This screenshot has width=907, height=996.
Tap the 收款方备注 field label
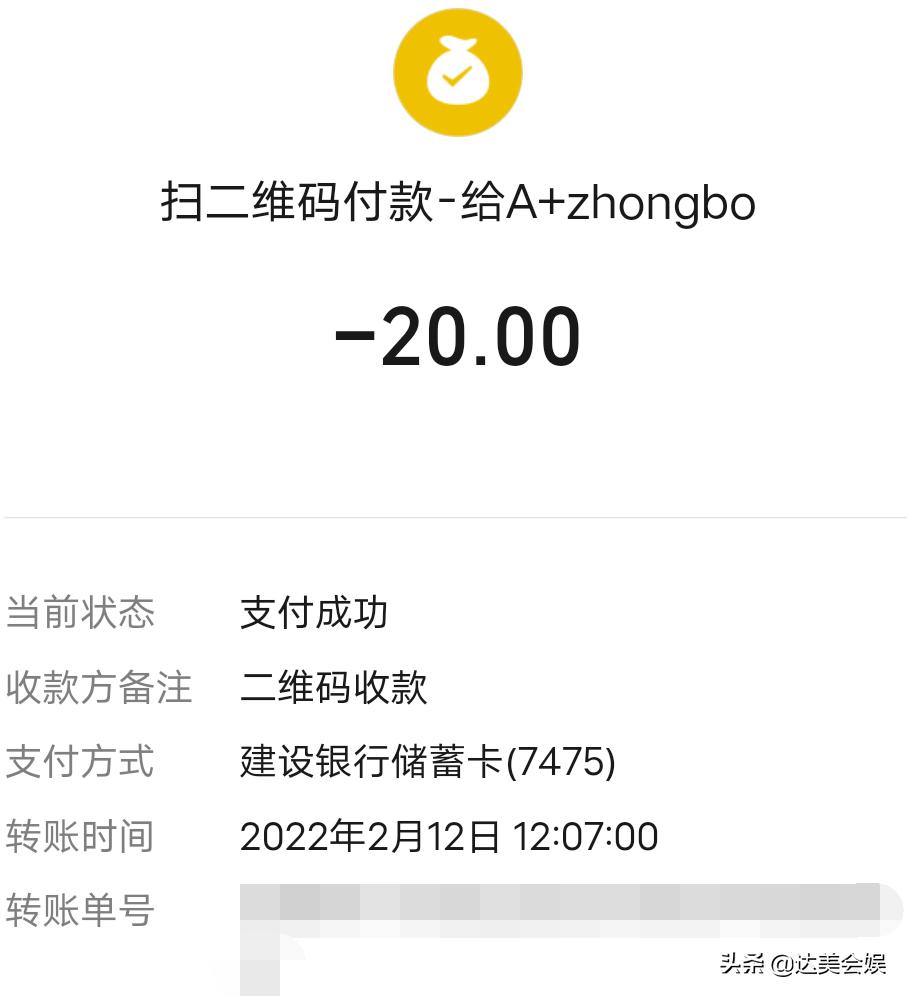pos(97,688)
